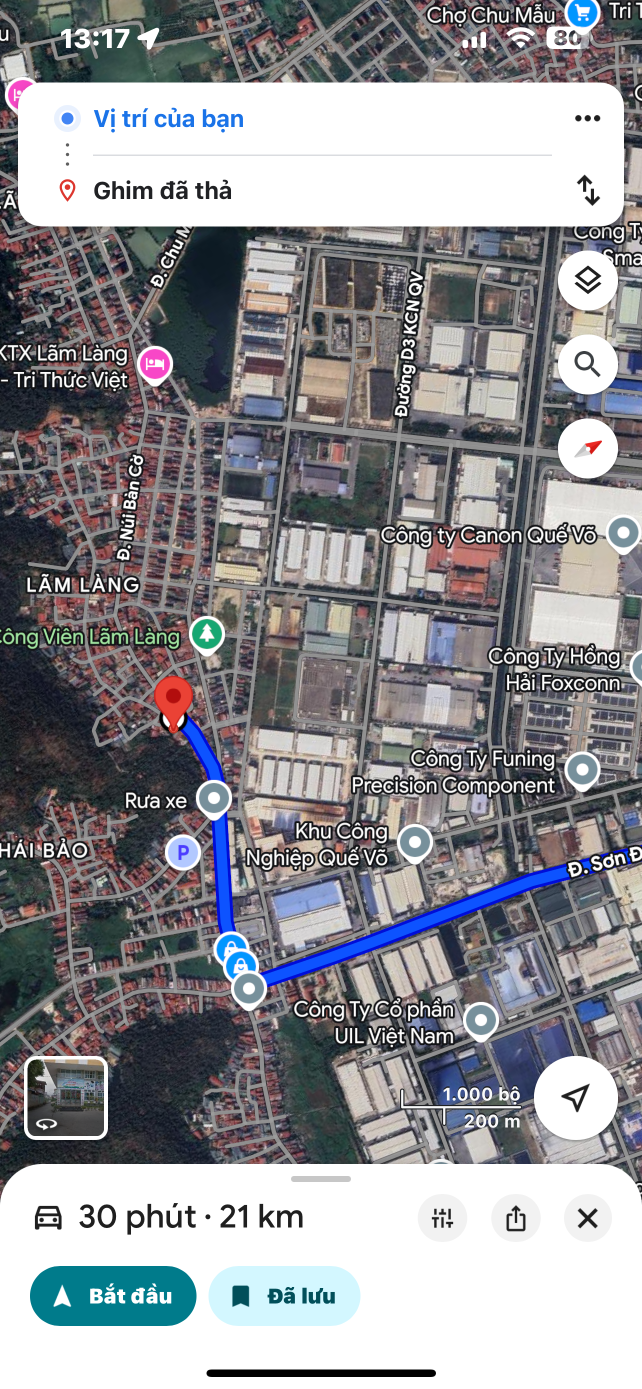
Task: Search along the route
Action: pos(587,365)
